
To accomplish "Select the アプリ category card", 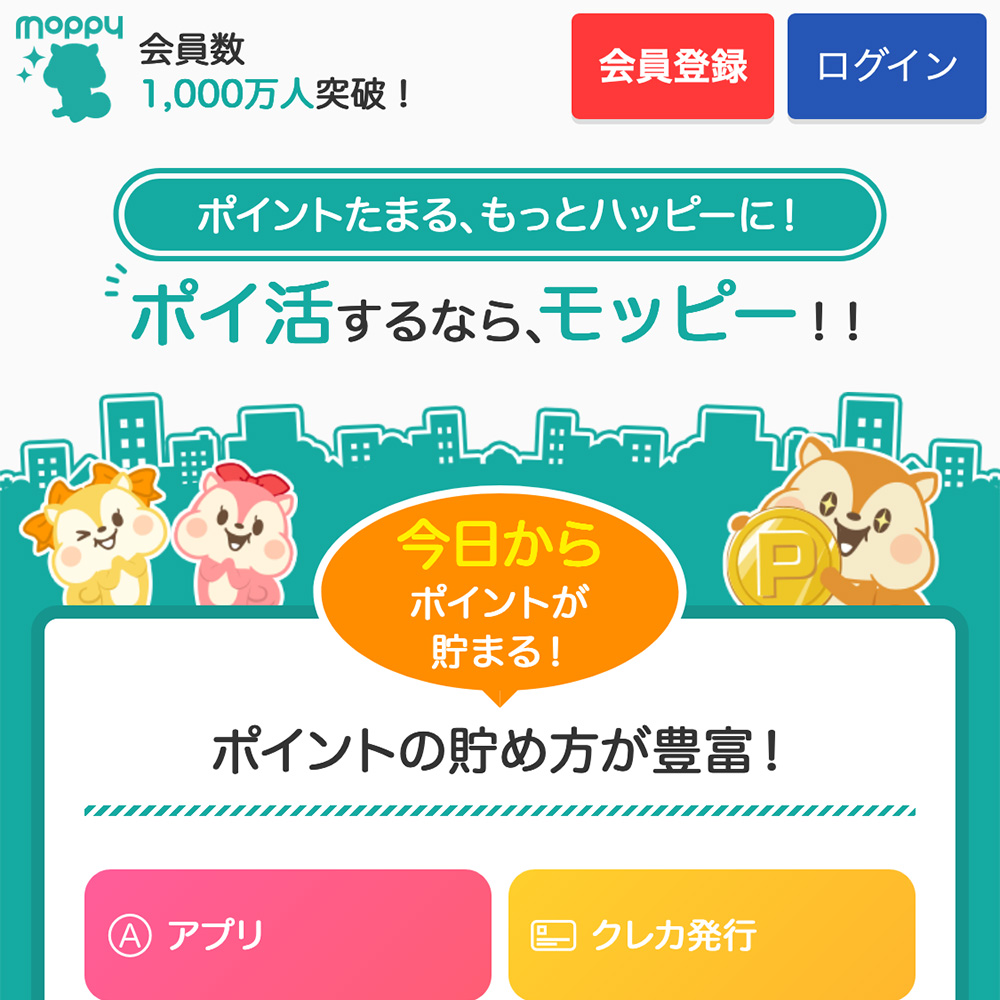I will click(x=288, y=934).
